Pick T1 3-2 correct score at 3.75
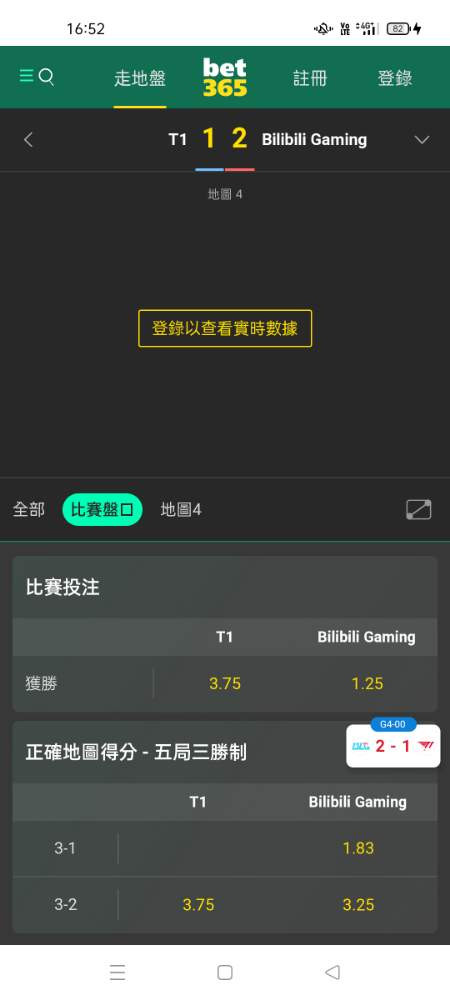The width and height of the screenshot is (450, 1000). (198, 904)
